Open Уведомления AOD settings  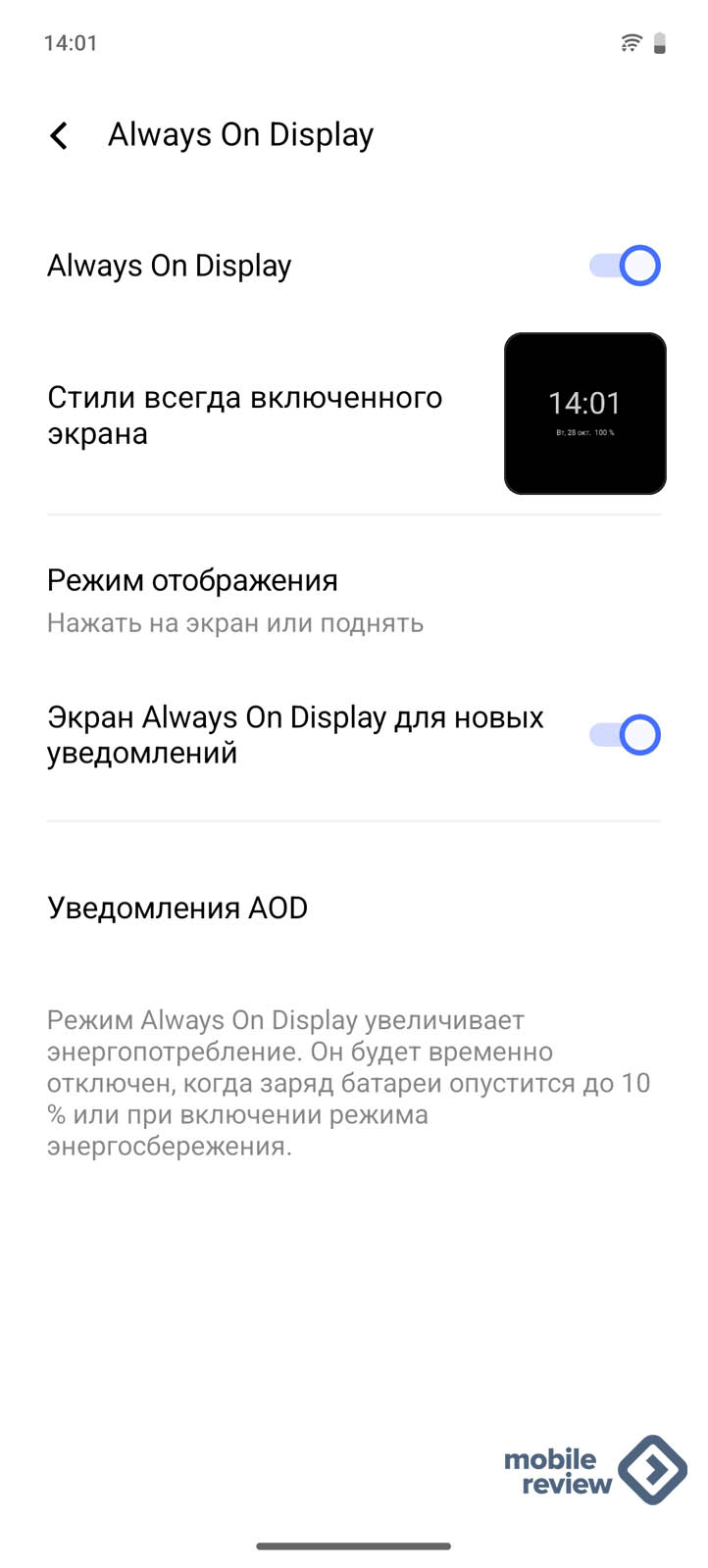click(x=177, y=907)
